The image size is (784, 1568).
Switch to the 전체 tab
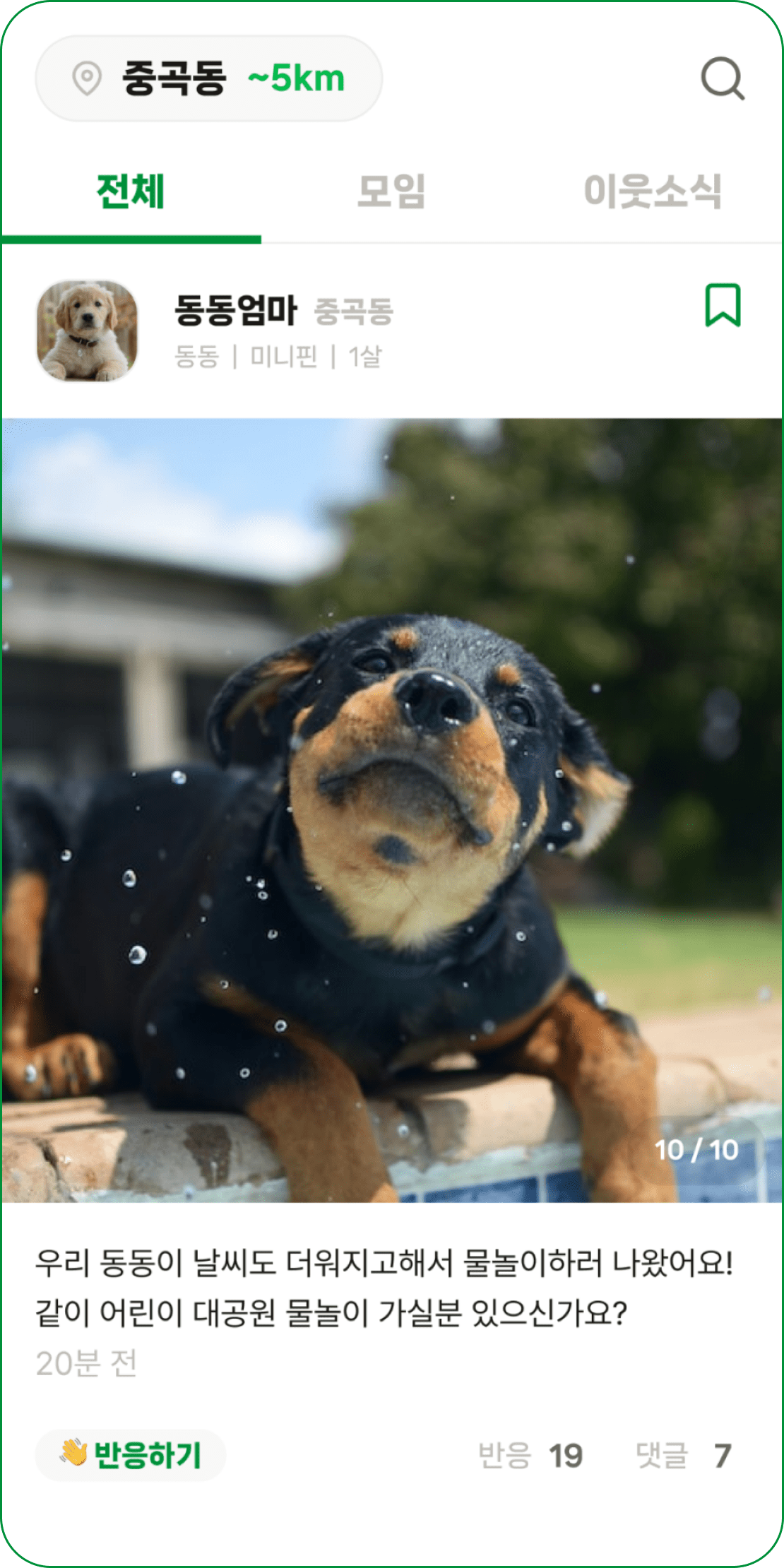[131, 191]
